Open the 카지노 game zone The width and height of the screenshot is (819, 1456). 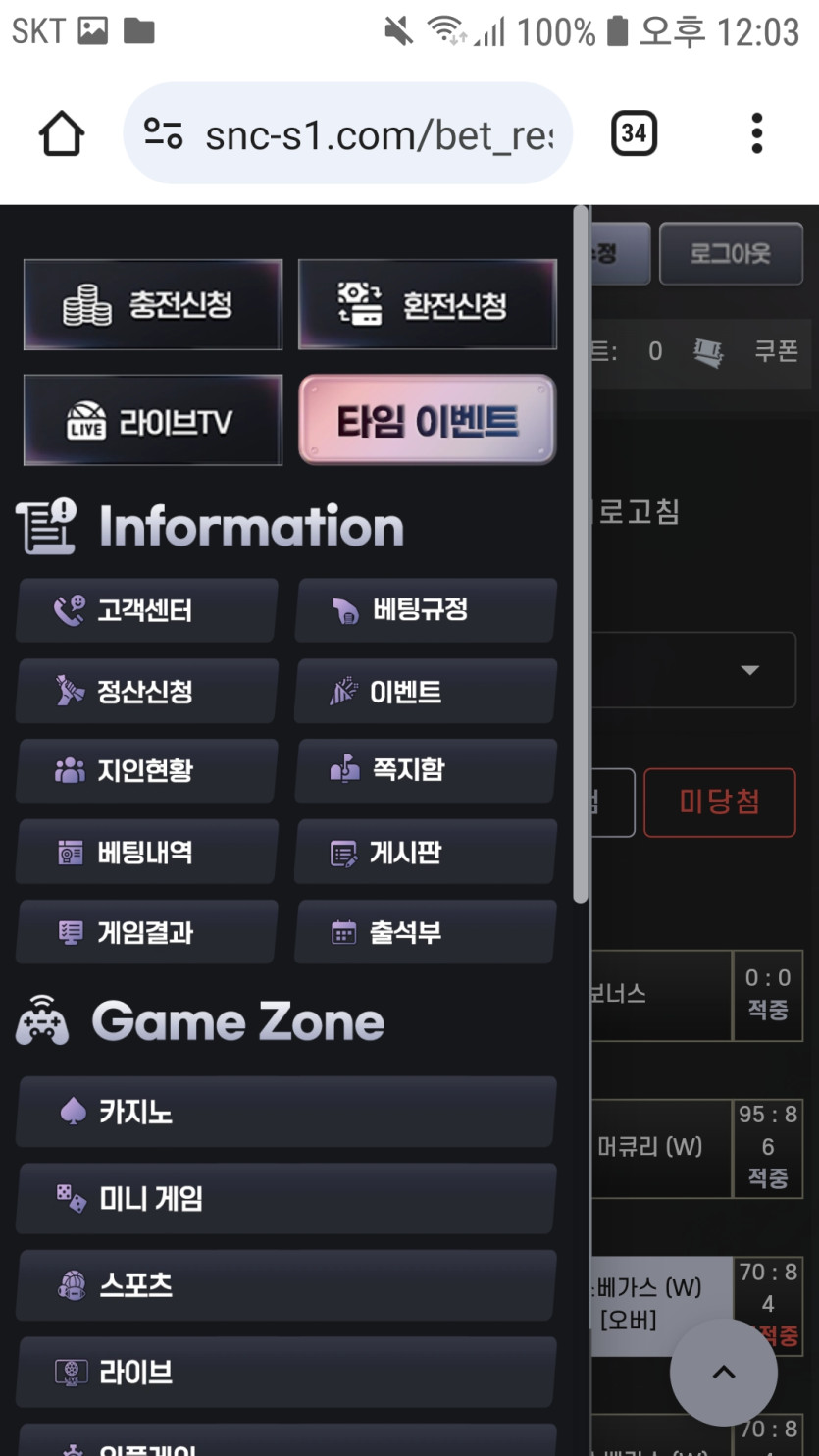pos(286,1113)
